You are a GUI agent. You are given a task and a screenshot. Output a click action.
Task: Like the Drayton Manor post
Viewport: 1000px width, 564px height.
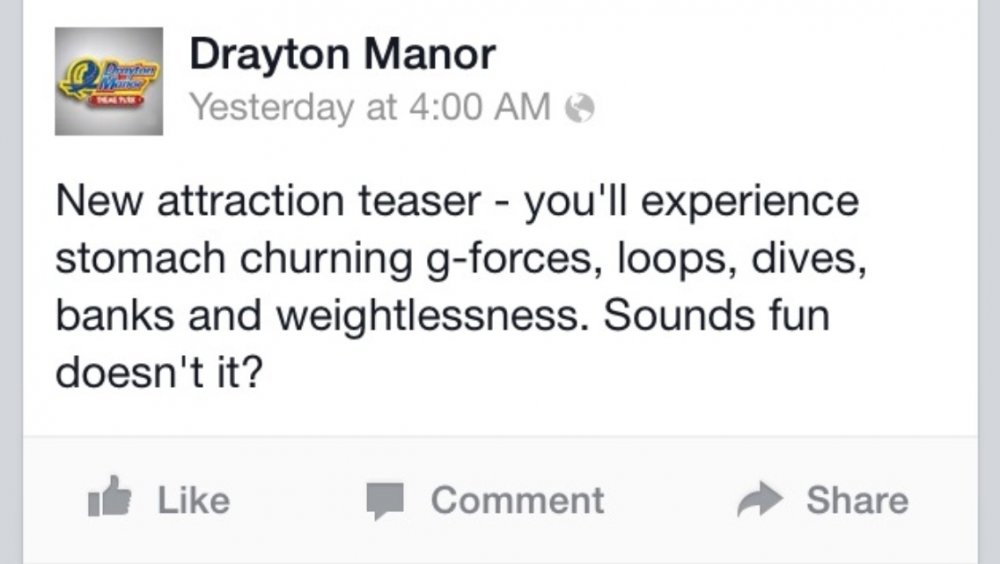(160, 499)
